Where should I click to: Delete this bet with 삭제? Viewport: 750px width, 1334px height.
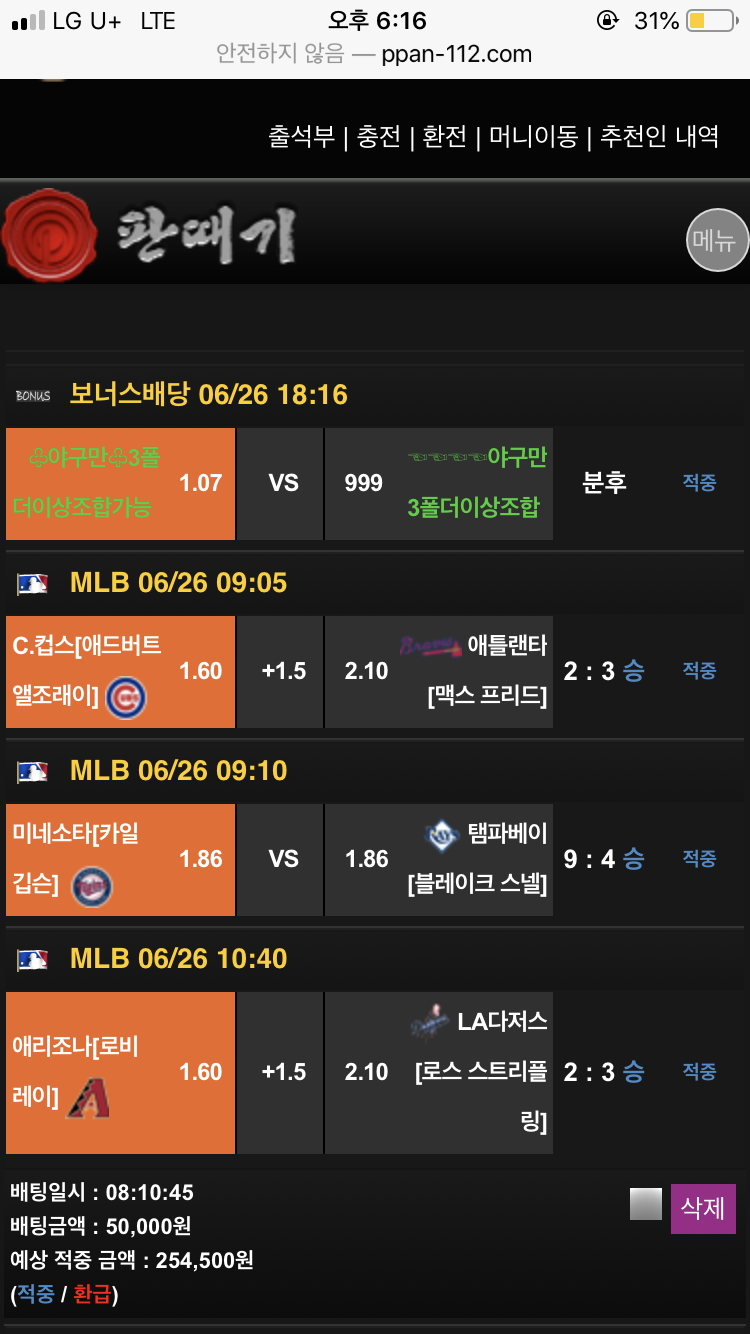(703, 1208)
